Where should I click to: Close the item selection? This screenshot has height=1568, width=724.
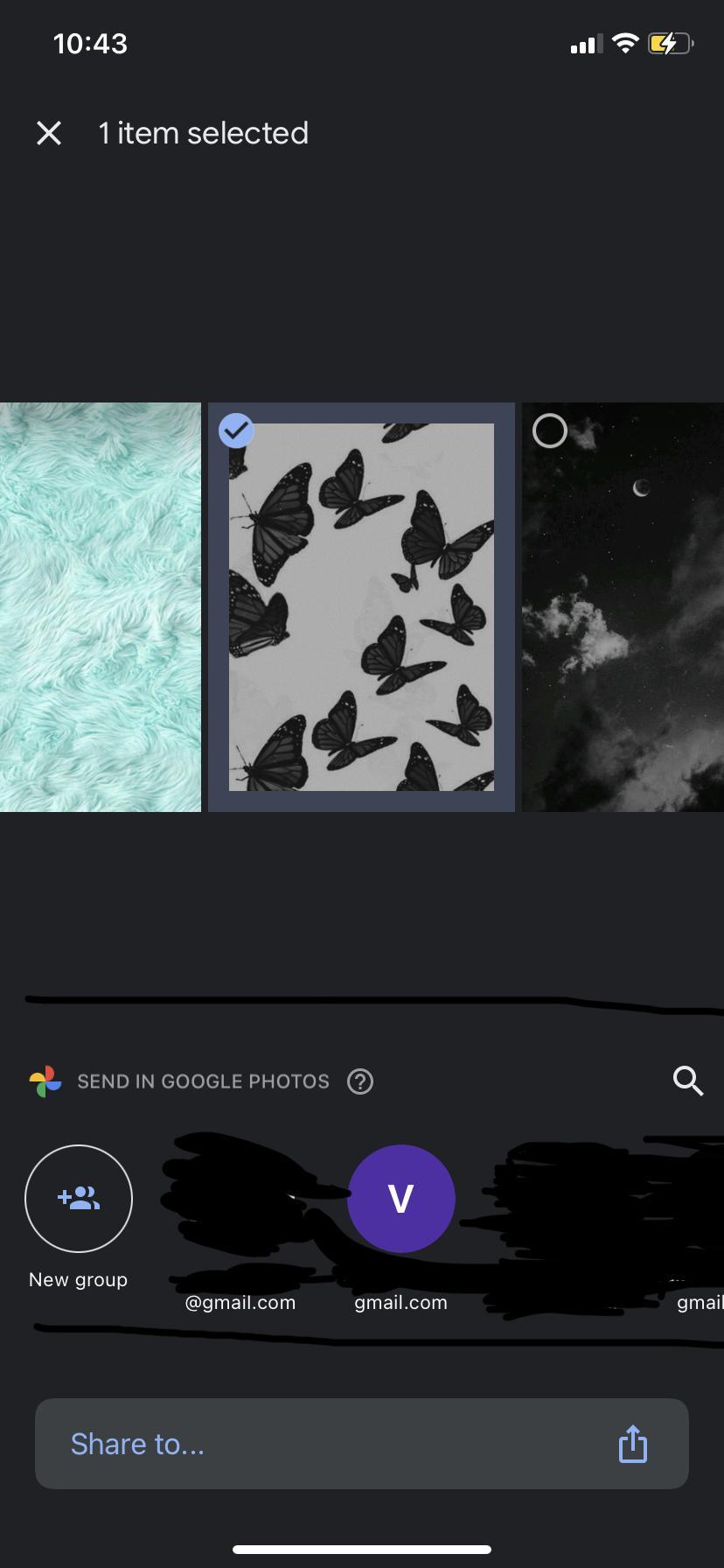coord(49,133)
